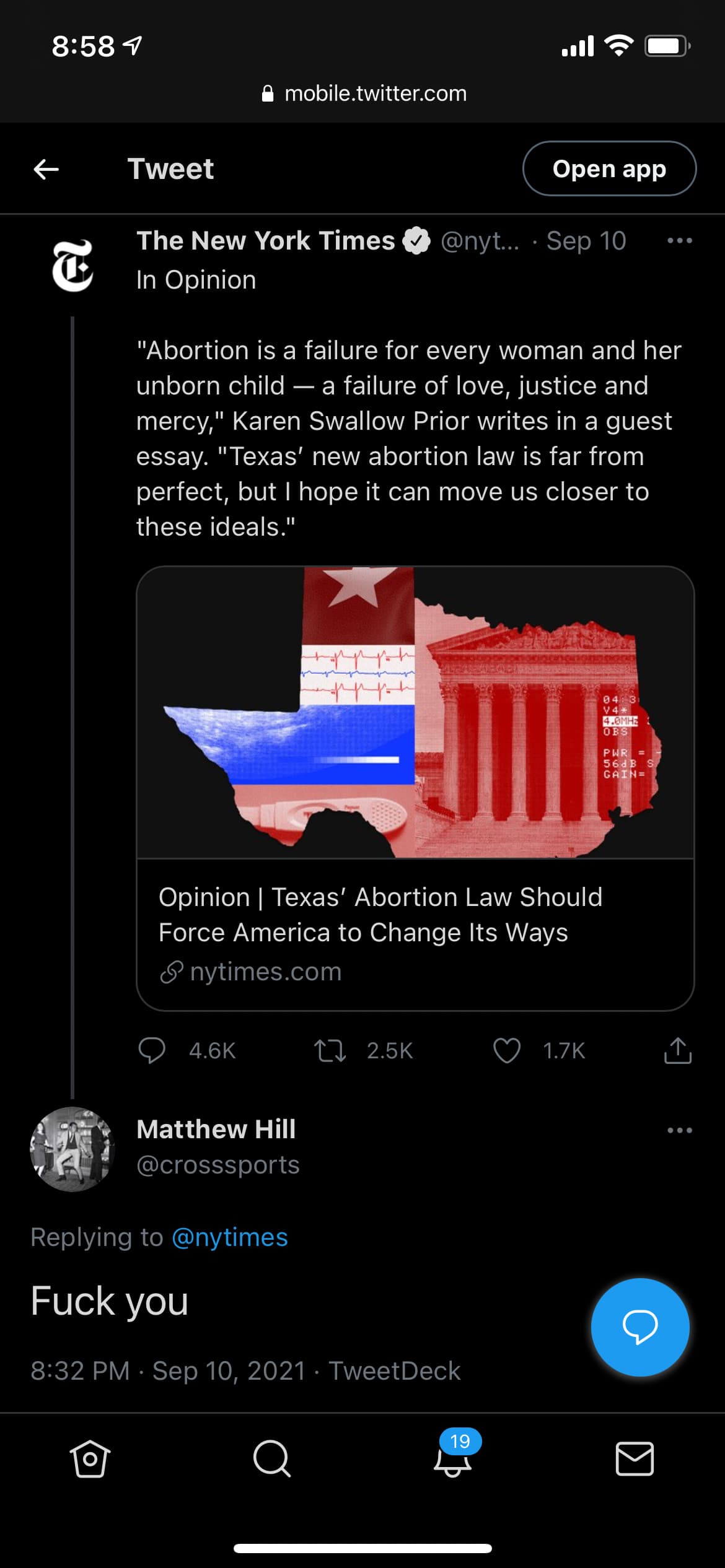Open the Texas abortion law article card
This screenshot has height=1568, width=725.
pyautogui.click(x=415, y=788)
